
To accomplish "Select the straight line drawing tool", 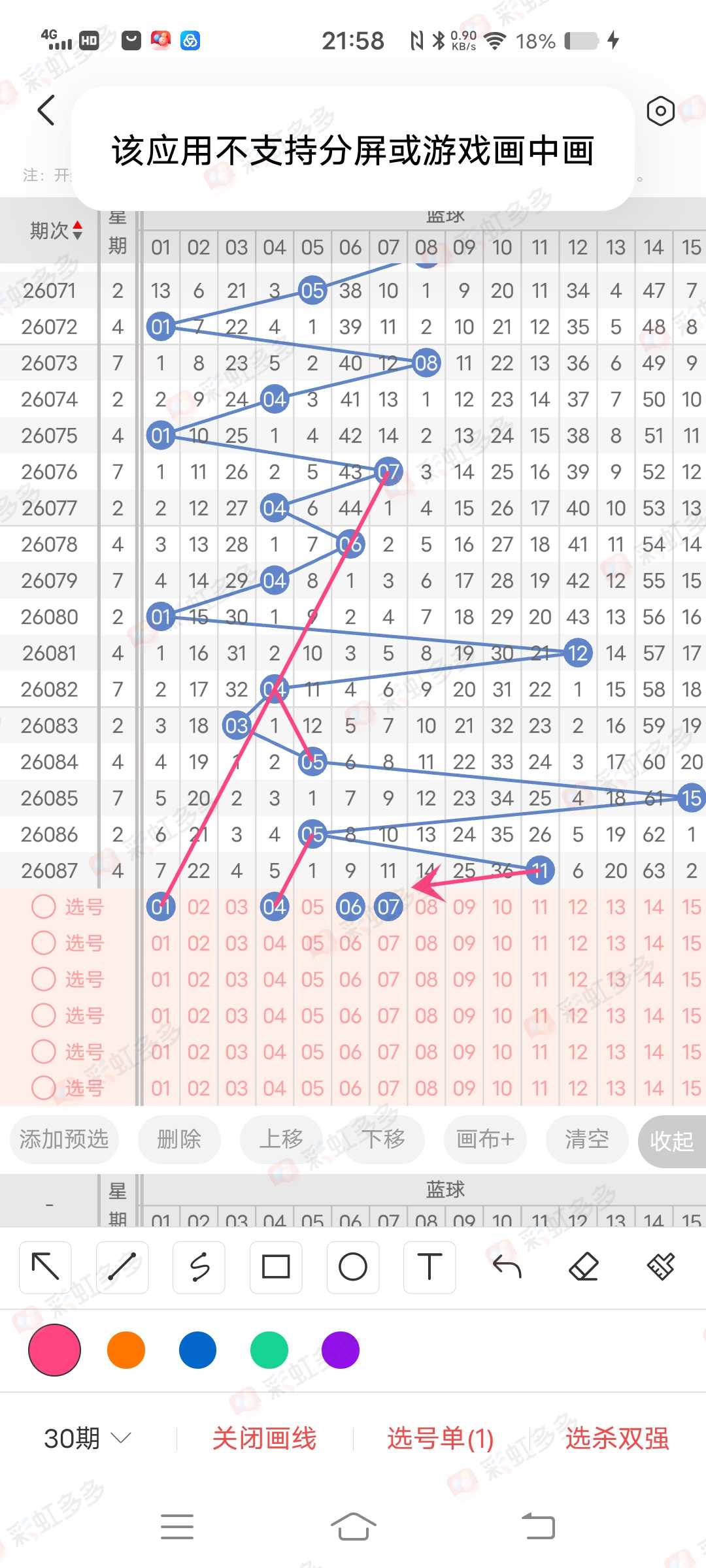I will 122,1267.
